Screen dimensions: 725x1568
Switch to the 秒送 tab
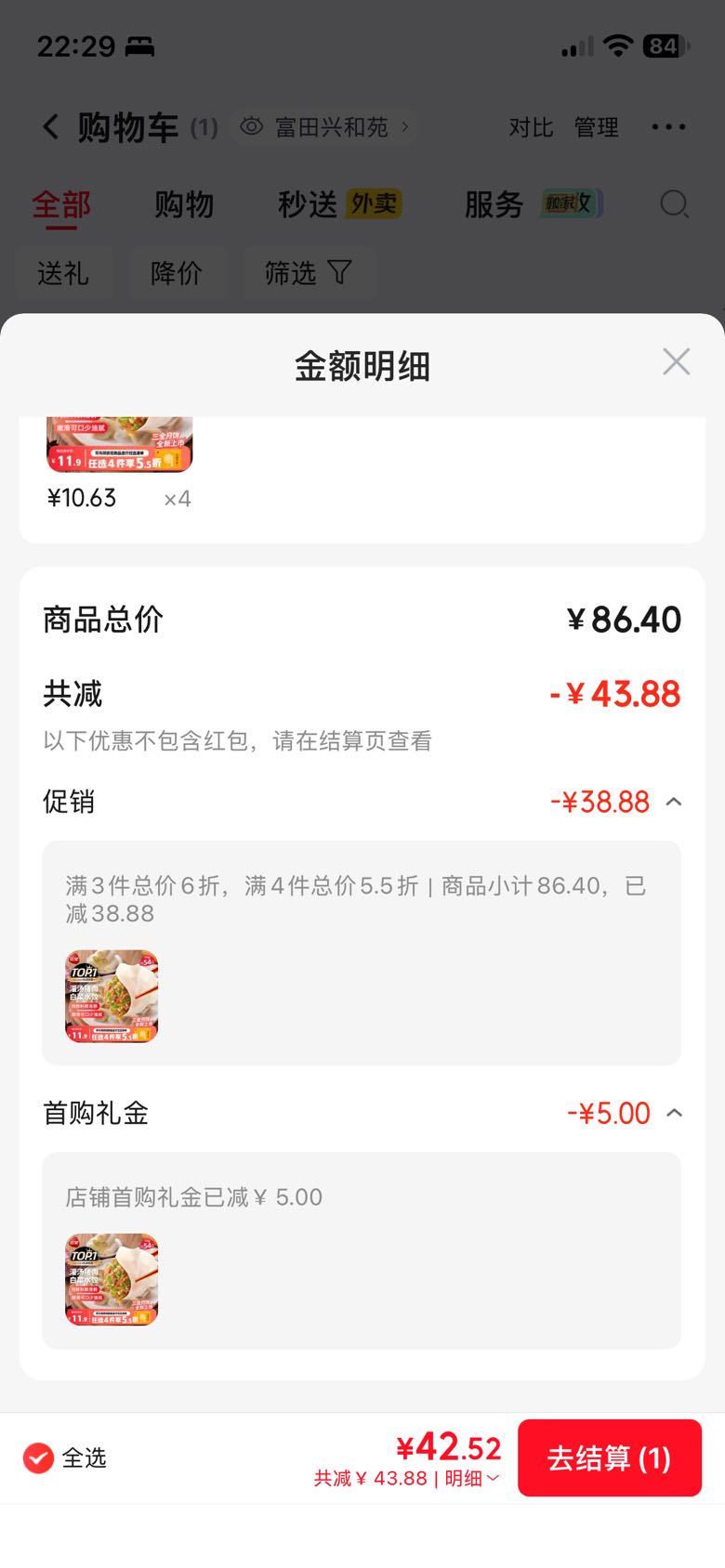pos(340,204)
